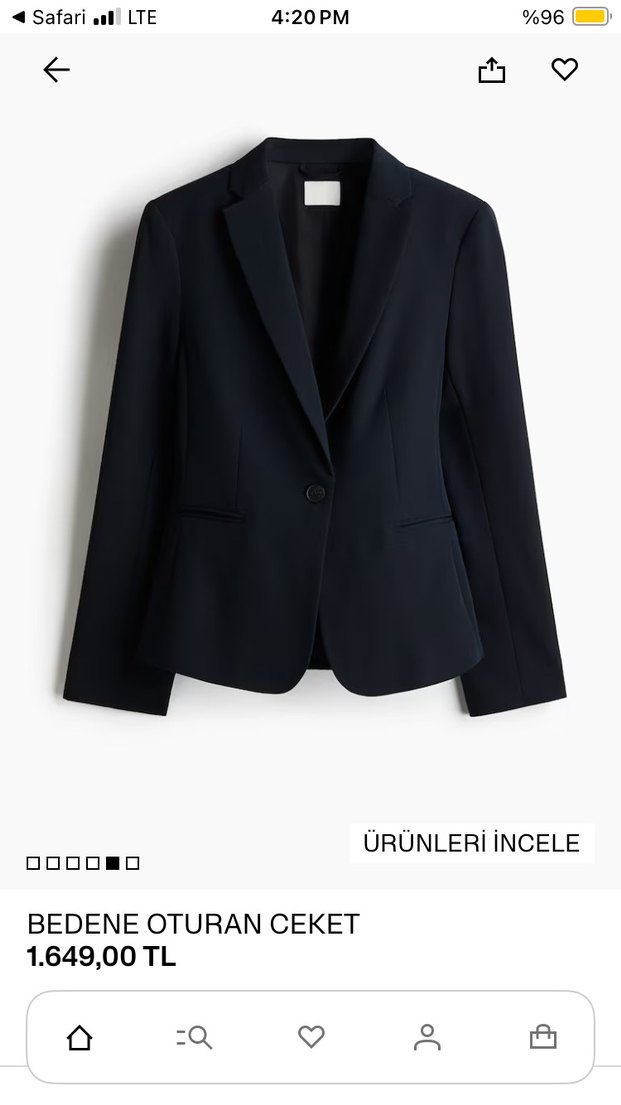Open the account profile tab
The image size is (621, 1105).
[427, 1037]
